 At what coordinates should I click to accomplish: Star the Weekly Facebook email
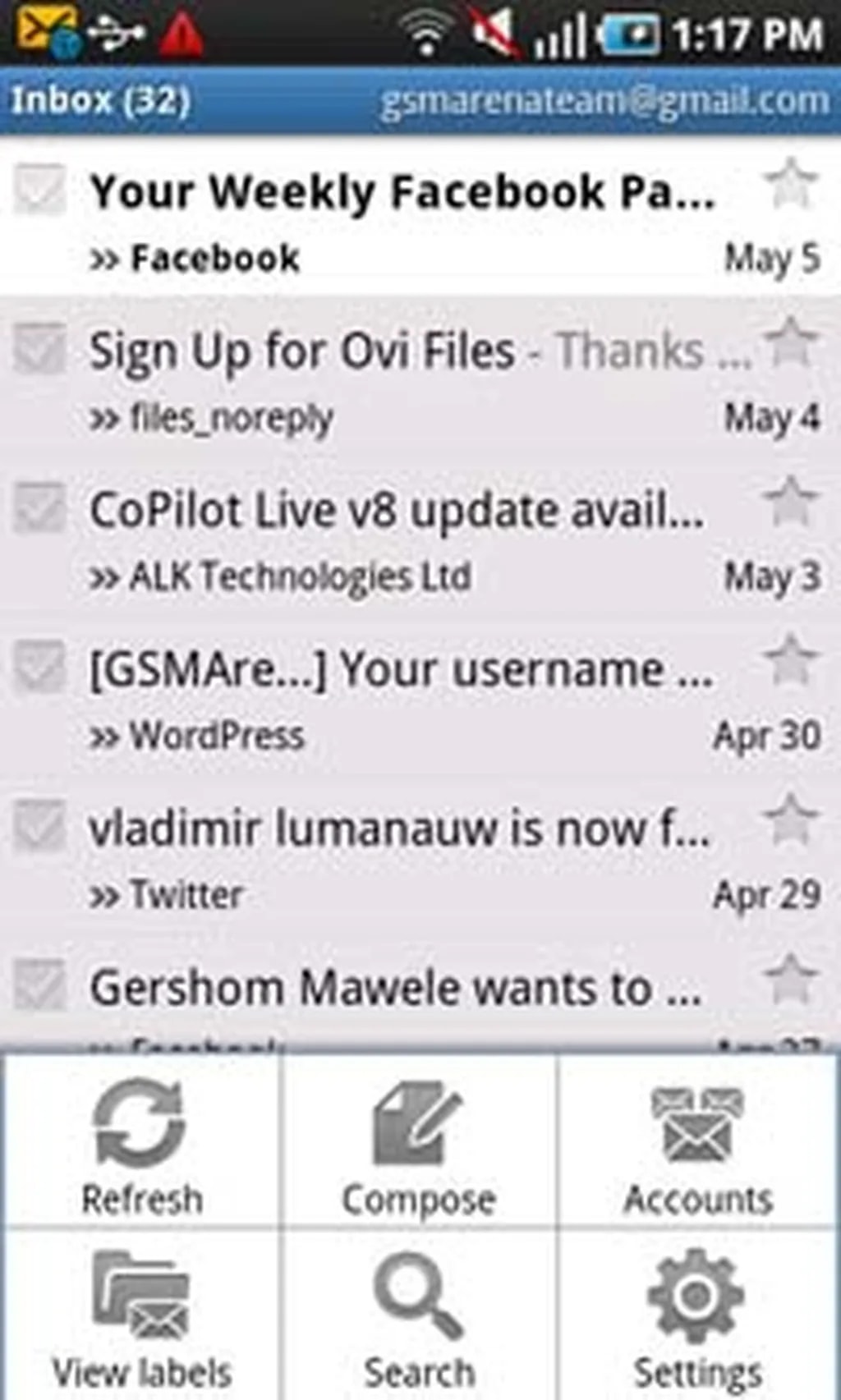[791, 184]
